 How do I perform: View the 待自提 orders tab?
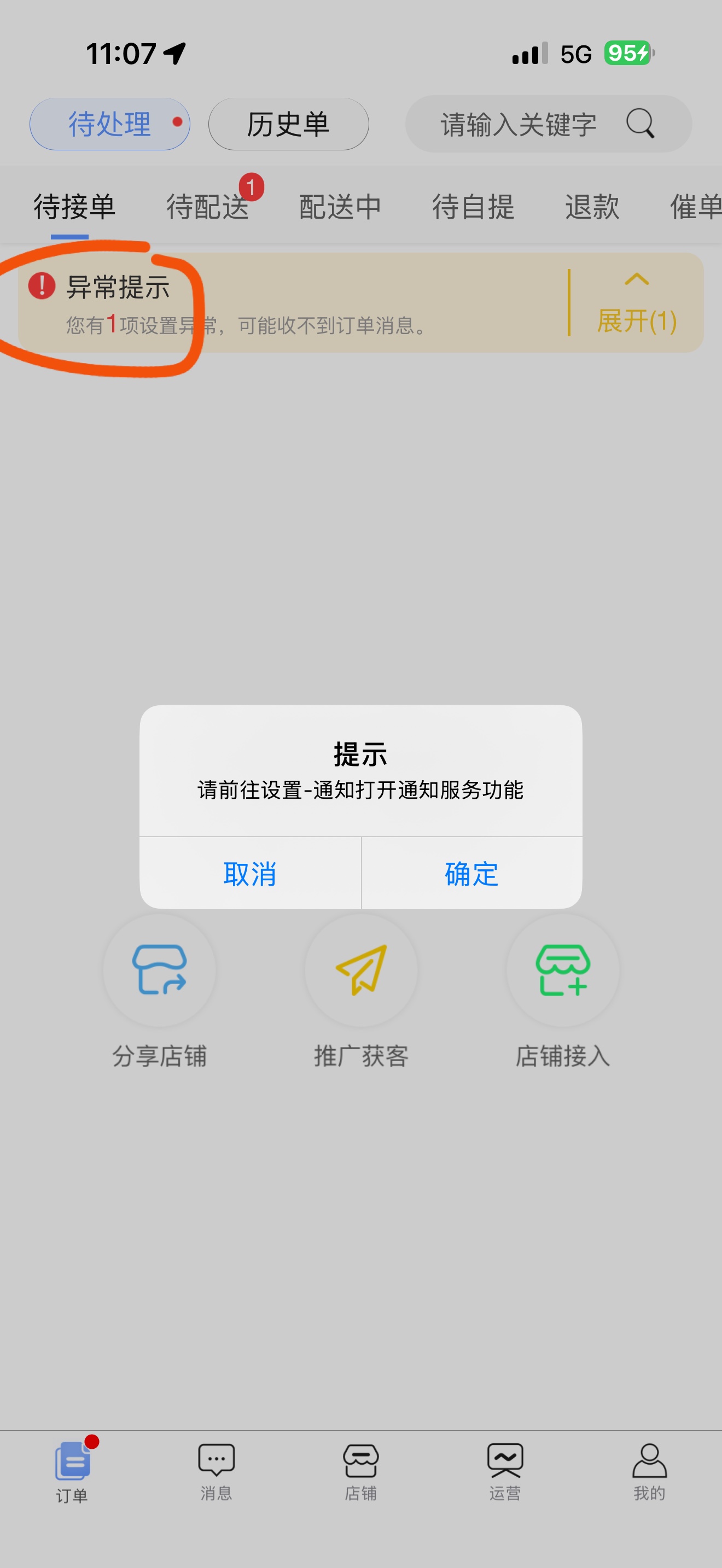pyautogui.click(x=473, y=206)
